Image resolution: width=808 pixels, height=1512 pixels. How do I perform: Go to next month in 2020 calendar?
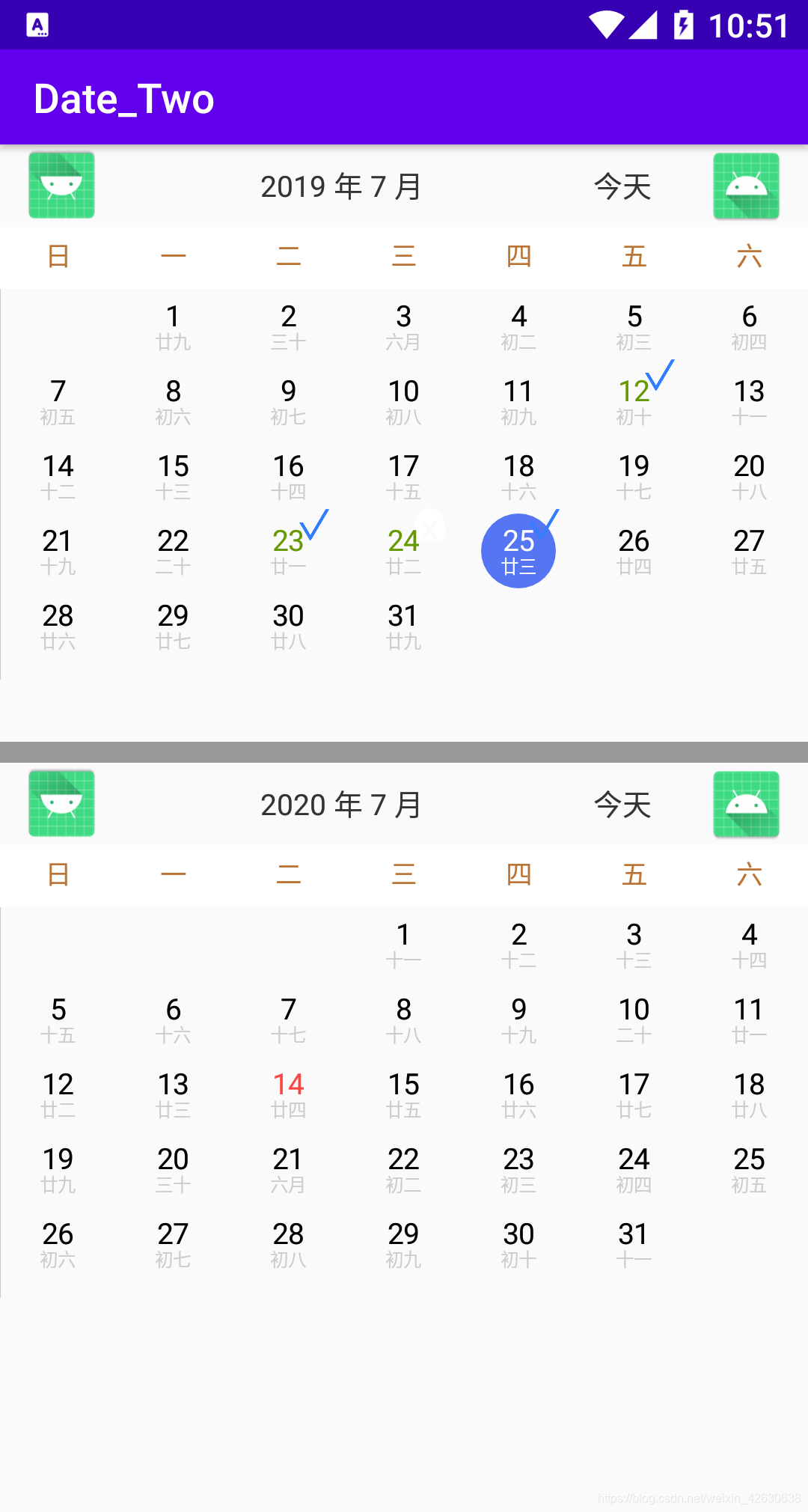tap(746, 804)
